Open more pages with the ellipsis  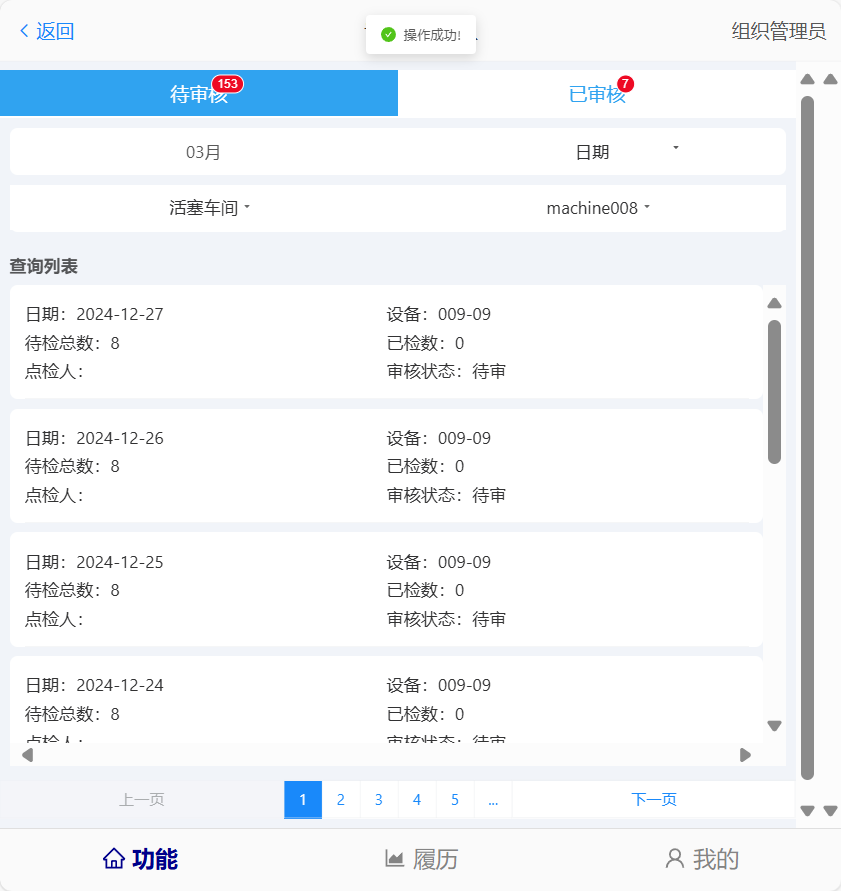tap(493, 800)
